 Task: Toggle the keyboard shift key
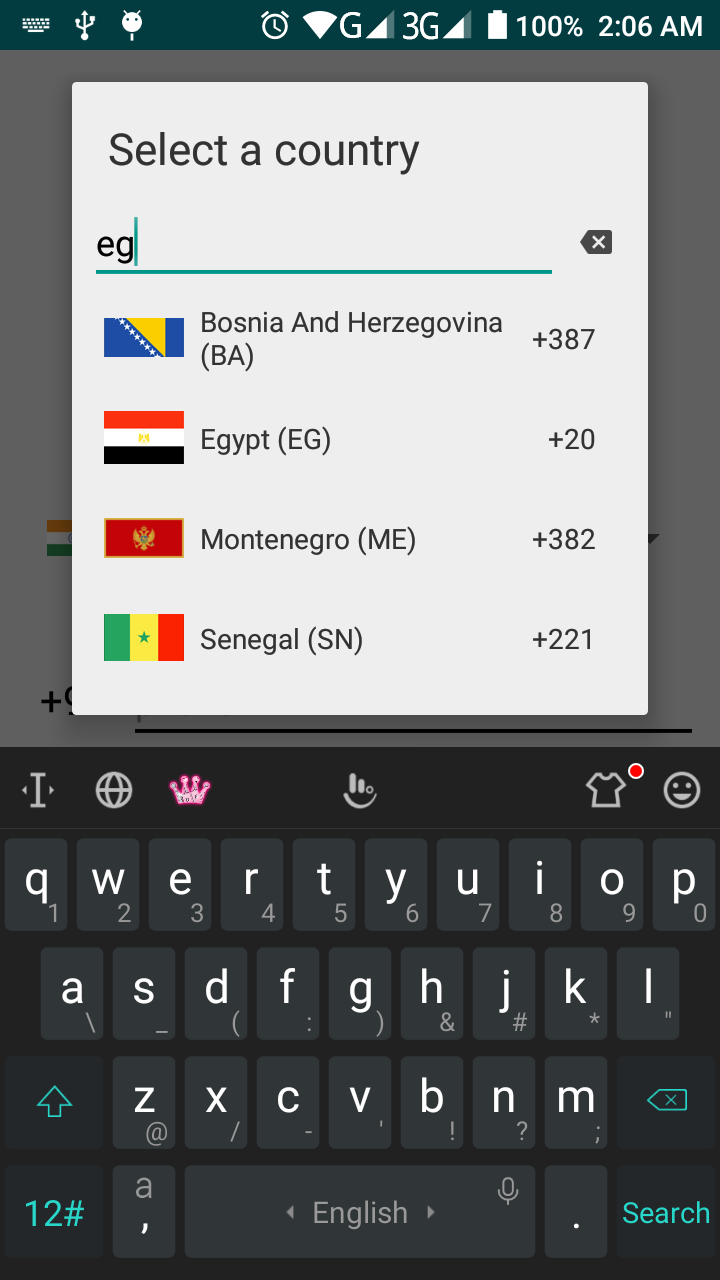pos(54,1101)
